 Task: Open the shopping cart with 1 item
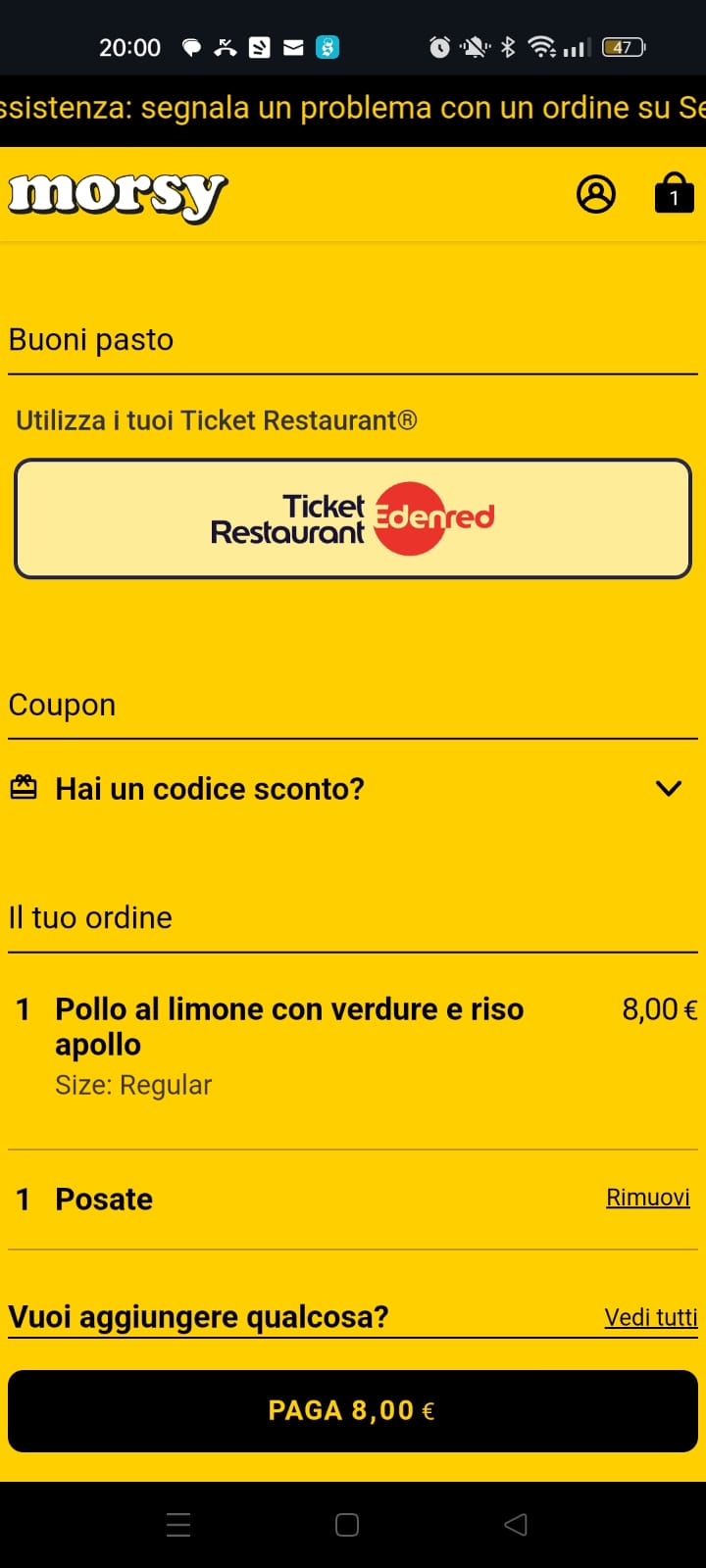(673, 192)
